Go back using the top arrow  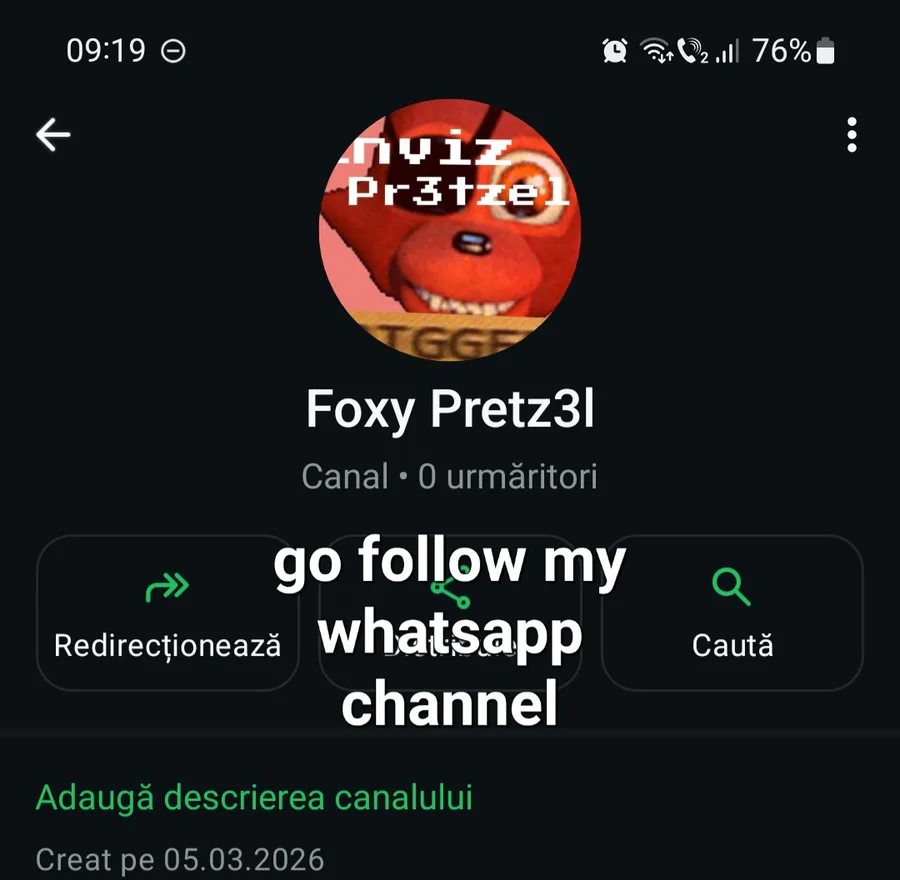coord(53,135)
